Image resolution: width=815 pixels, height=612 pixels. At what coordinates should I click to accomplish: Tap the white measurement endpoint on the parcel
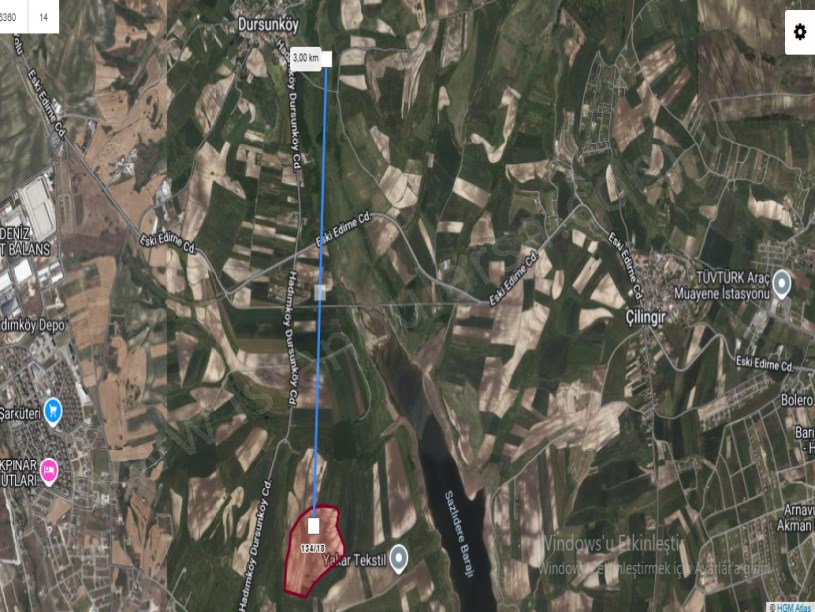(314, 524)
